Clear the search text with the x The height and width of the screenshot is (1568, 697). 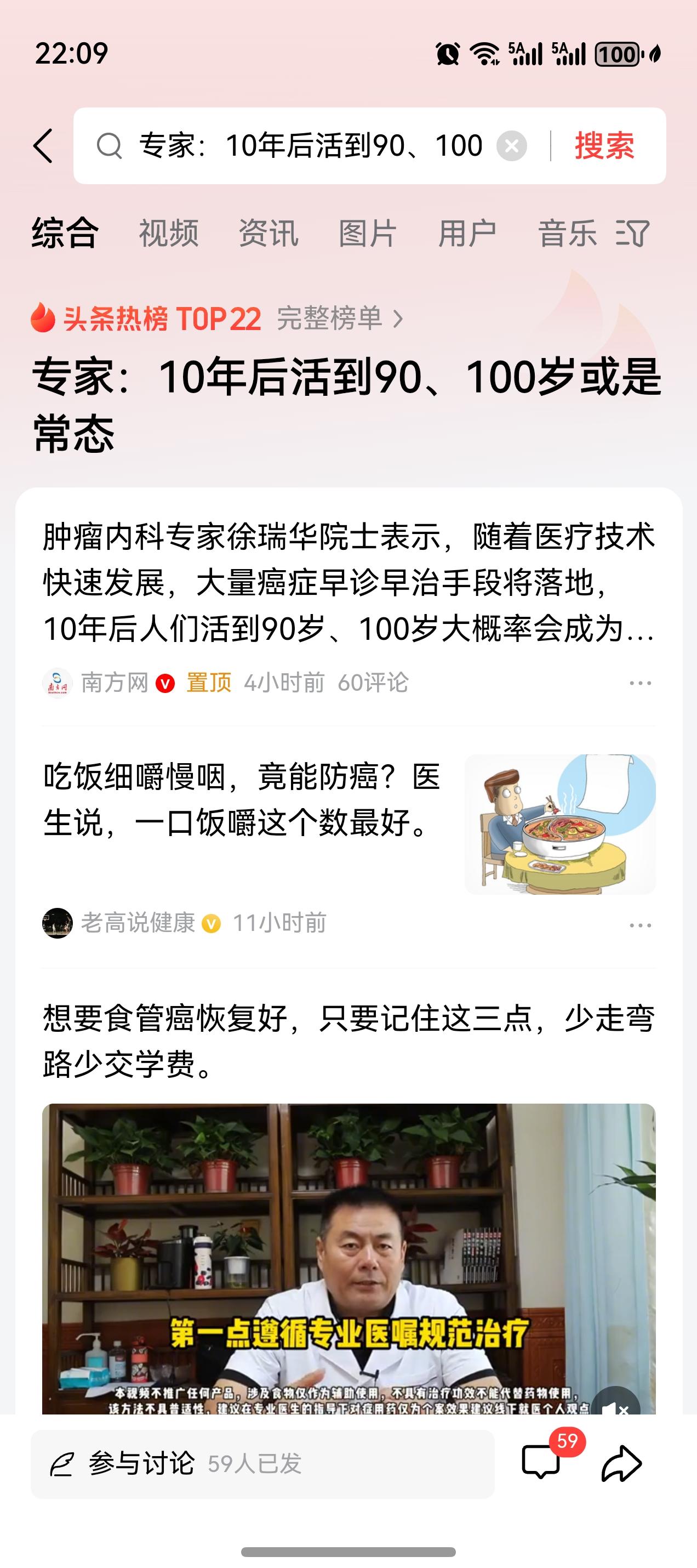(511, 144)
